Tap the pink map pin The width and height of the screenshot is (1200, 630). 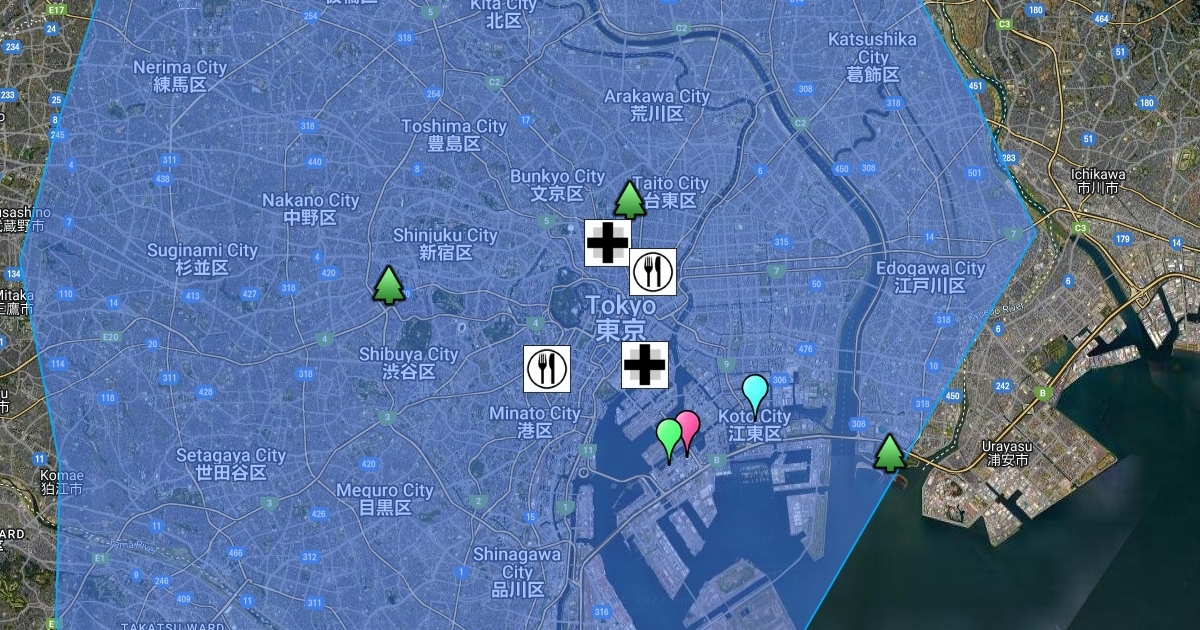pos(688,428)
